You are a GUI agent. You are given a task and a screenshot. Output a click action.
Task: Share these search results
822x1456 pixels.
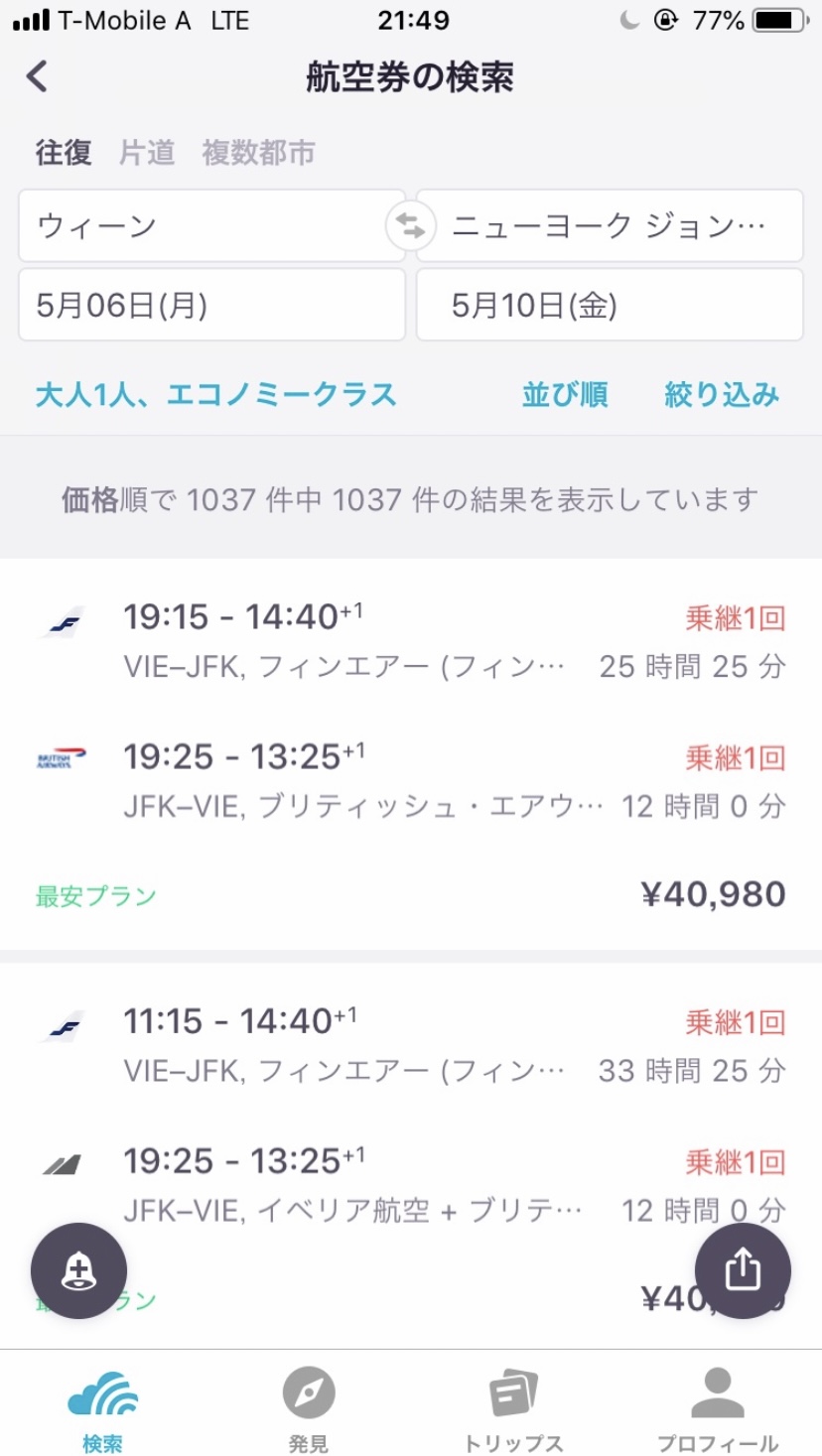click(743, 1270)
